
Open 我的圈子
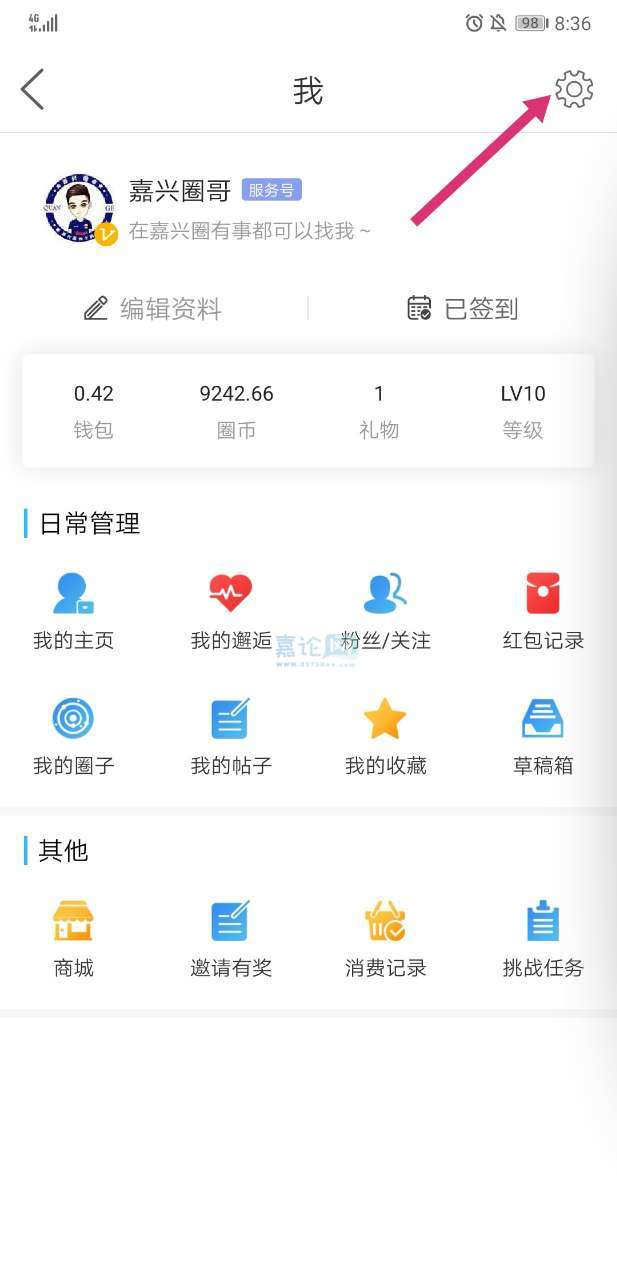(x=73, y=736)
